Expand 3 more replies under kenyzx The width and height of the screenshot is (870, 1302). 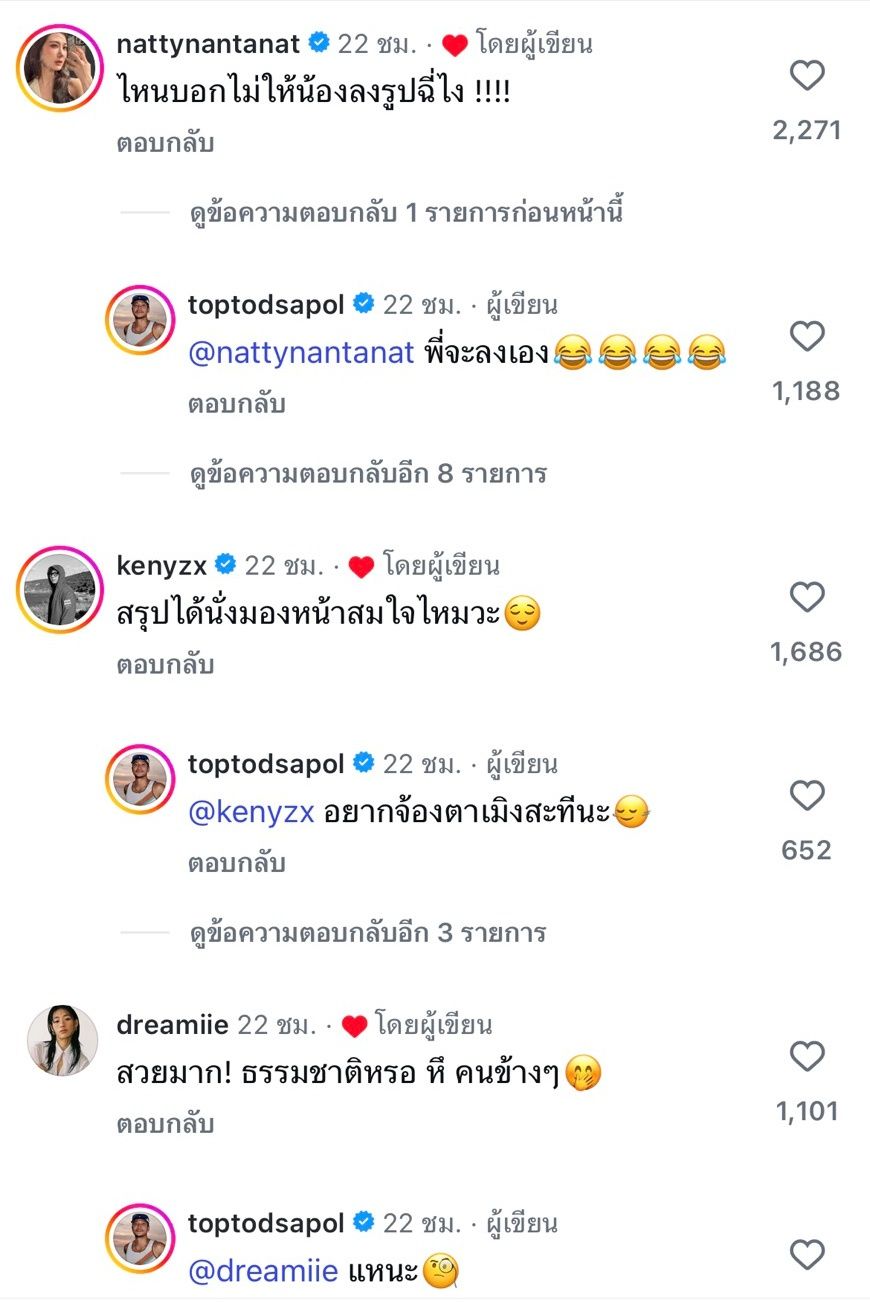tap(368, 933)
